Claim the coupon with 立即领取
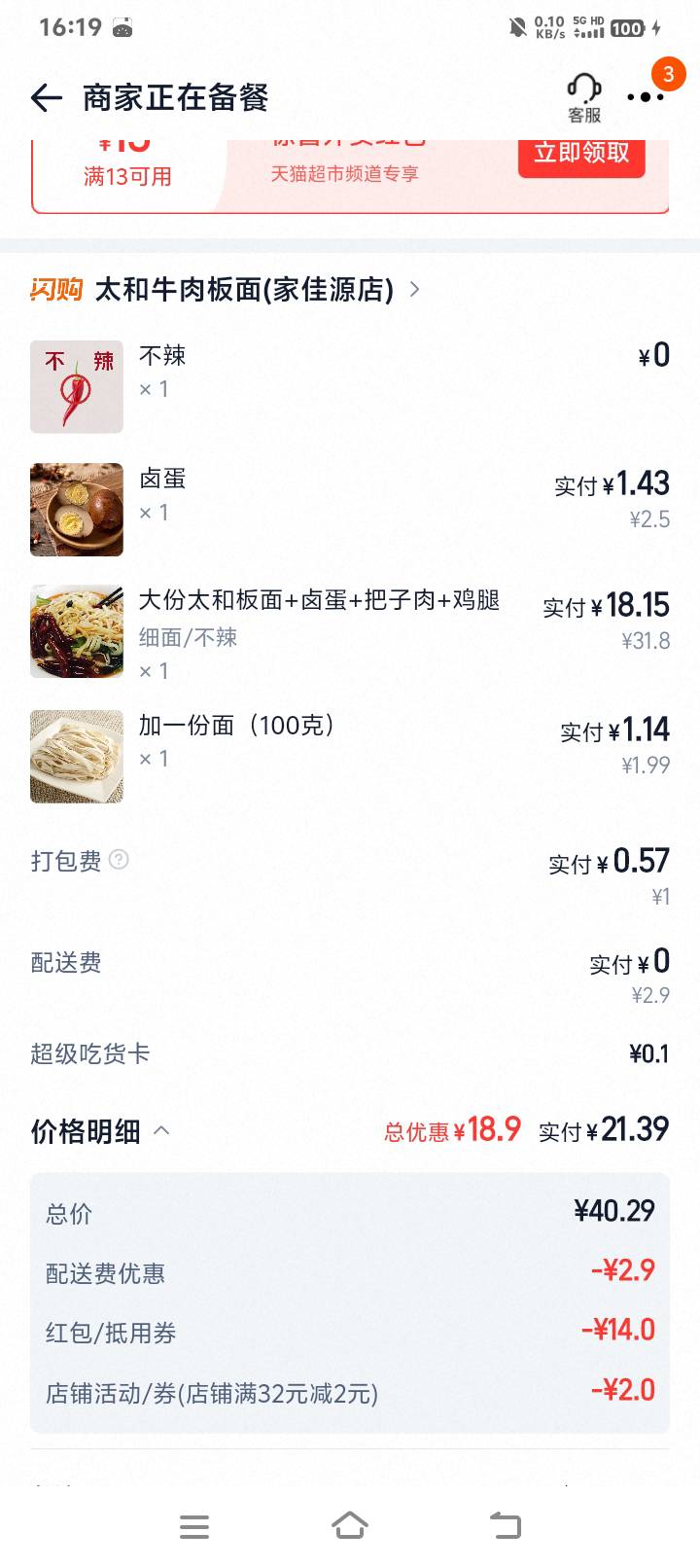 tap(581, 154)
